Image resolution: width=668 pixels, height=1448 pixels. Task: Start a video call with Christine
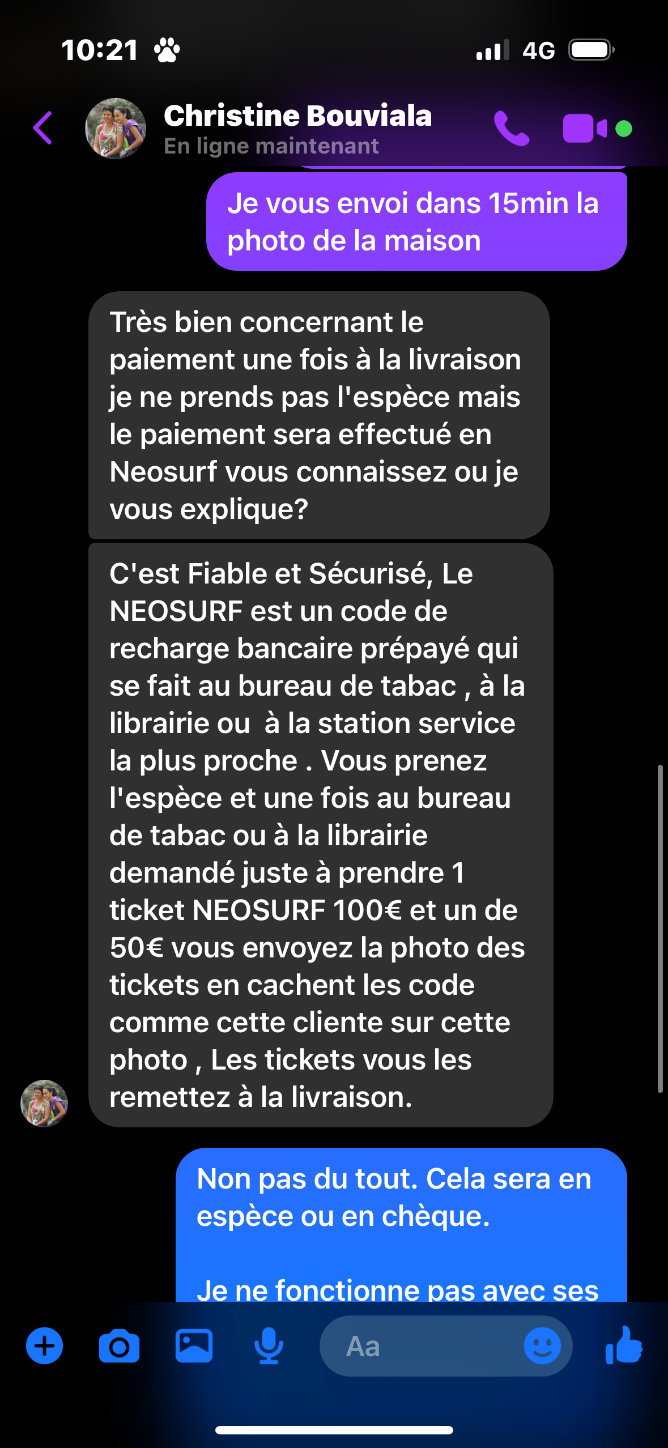coord(585,128)
